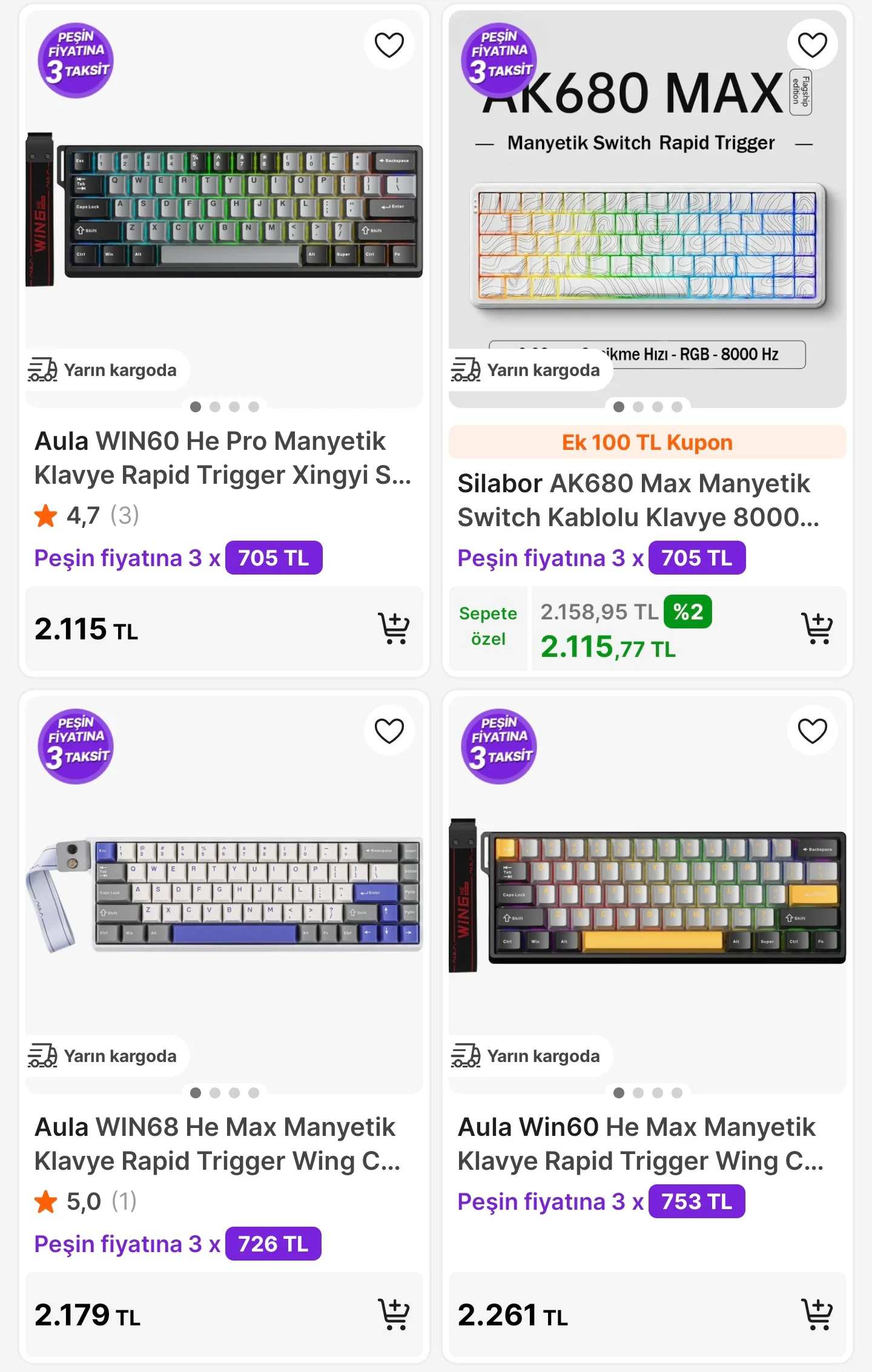Favorite the Aula WIN60 He Pro keyboard

(389, 45)
